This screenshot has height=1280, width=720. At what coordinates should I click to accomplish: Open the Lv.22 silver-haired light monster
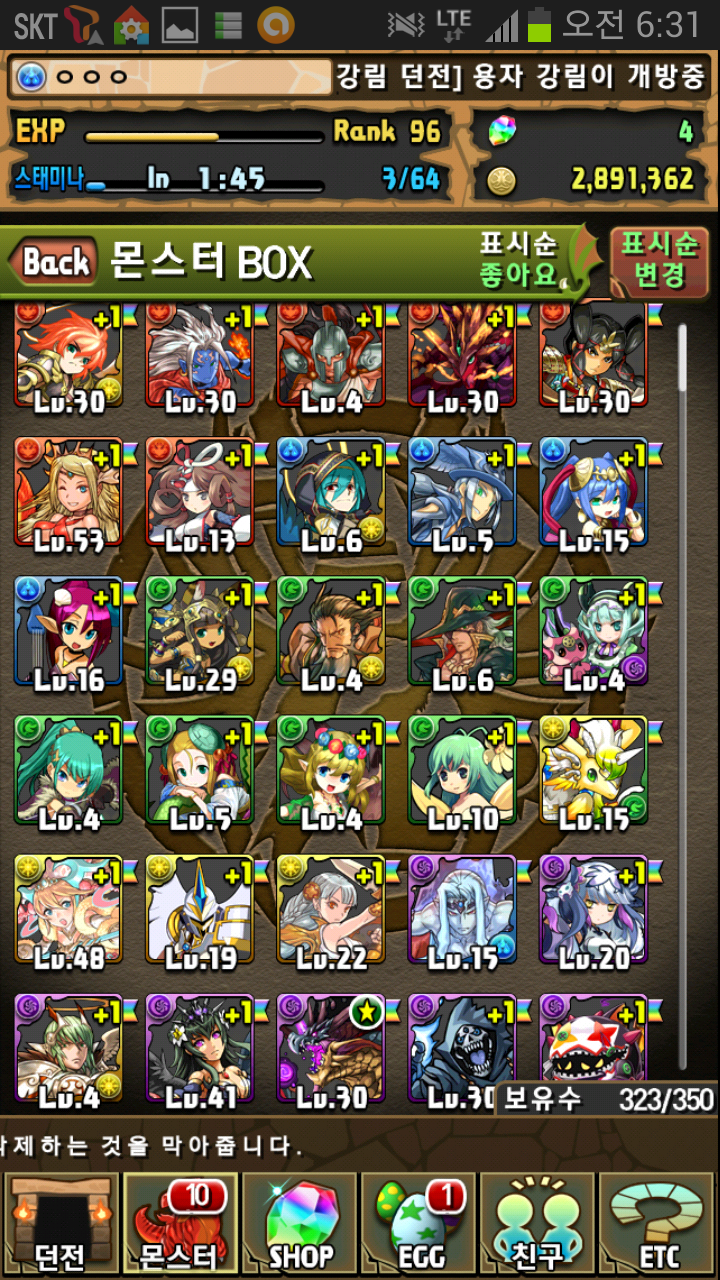click(x=331, y=912)
